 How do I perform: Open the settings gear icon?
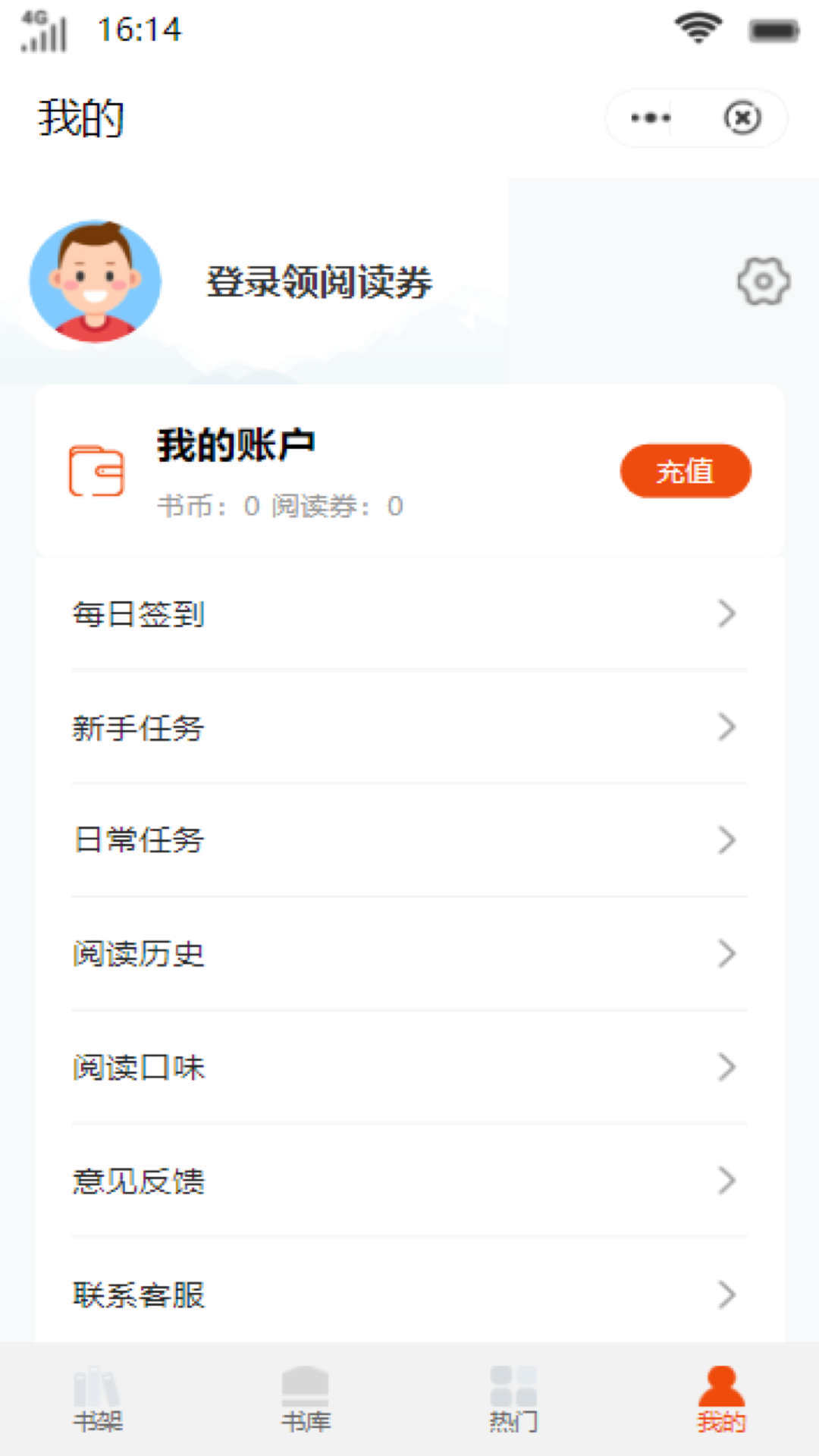point(763,281)
